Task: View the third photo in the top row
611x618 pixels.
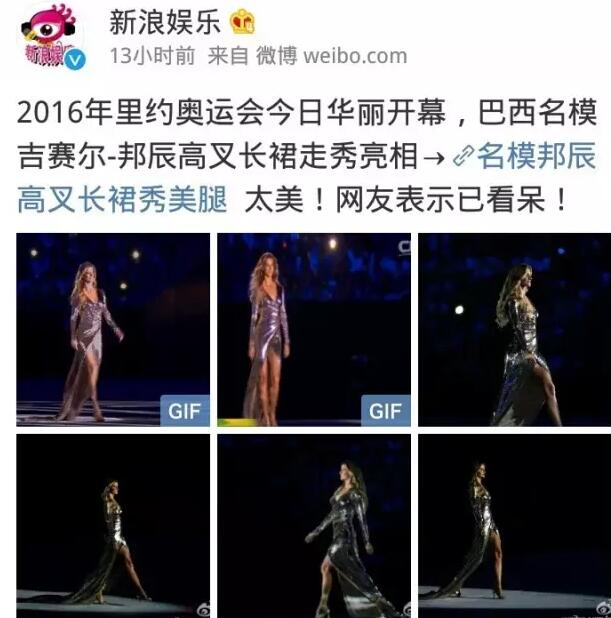Action: point(514,329)
